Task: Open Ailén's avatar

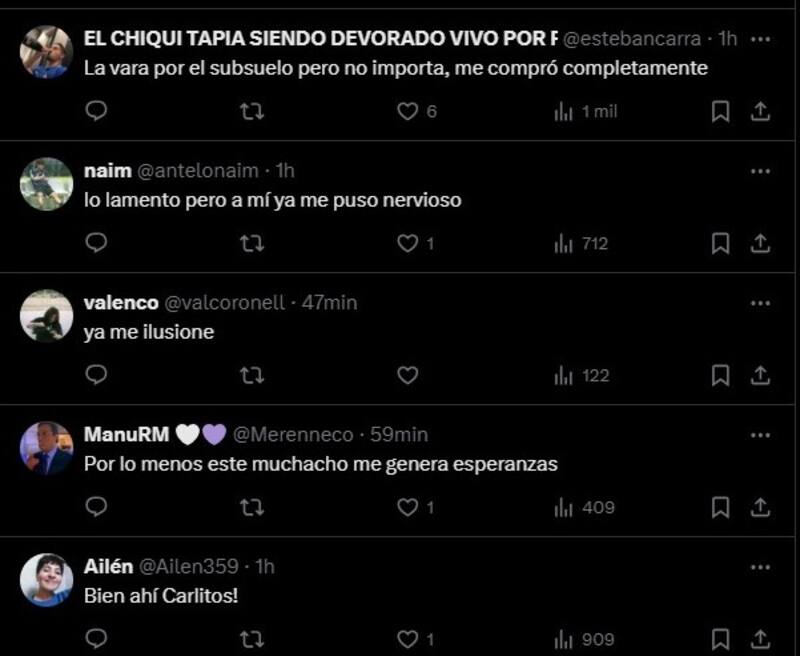Action: pos(46,580)
